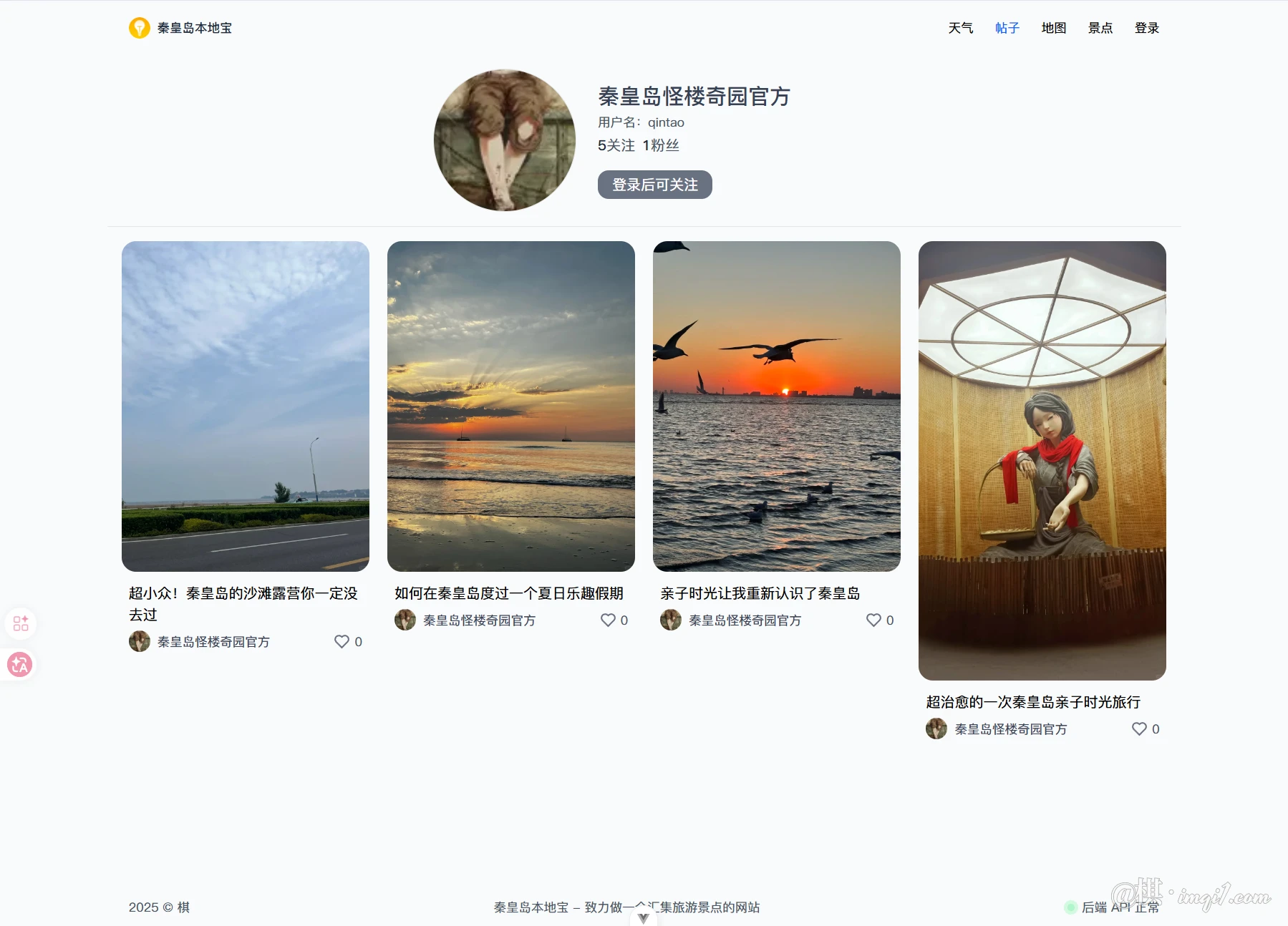Like the 亲子时光让我重新认识了秦皇岛 post

873,620
